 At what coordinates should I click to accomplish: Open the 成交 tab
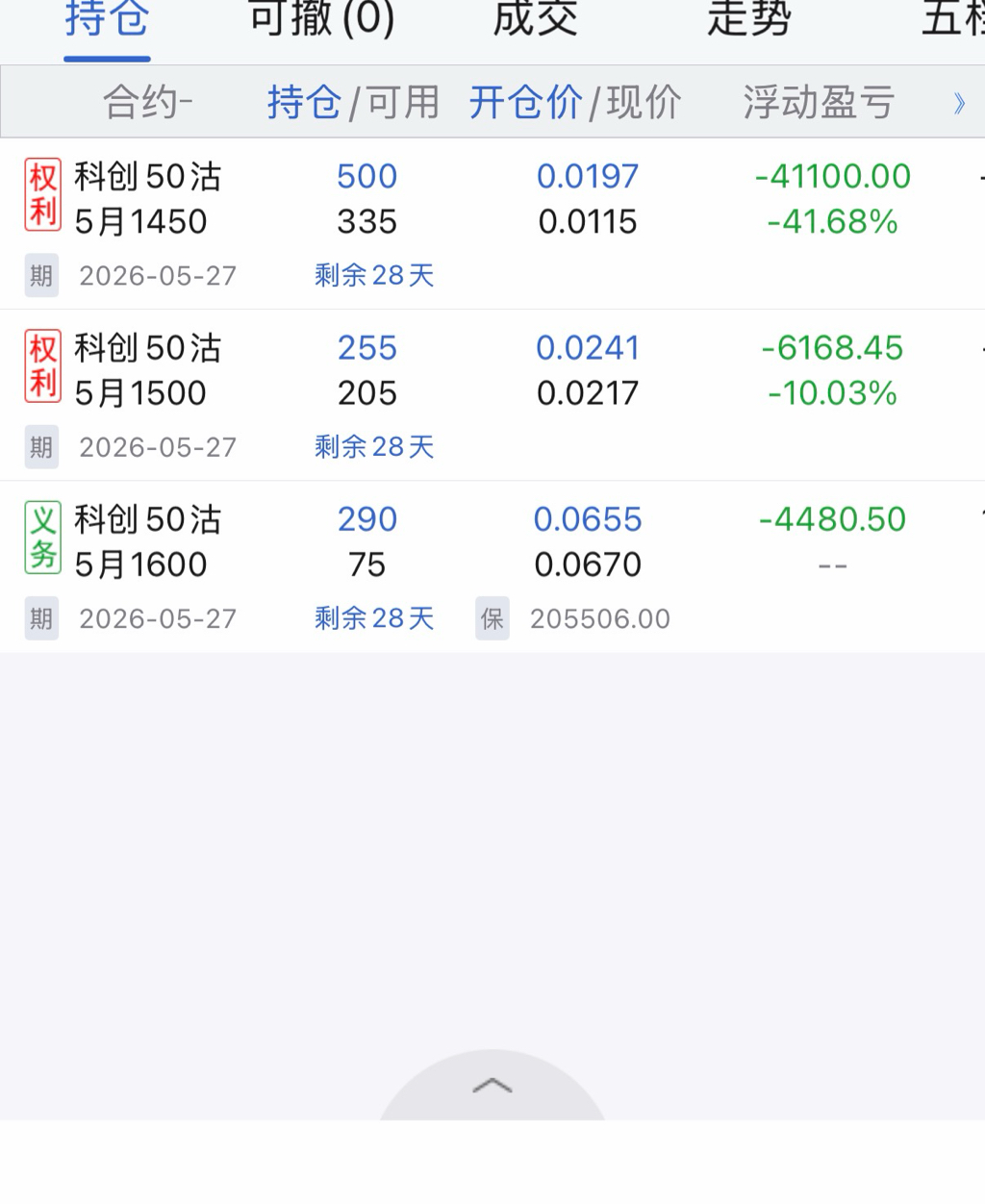(x=535, y=19)
